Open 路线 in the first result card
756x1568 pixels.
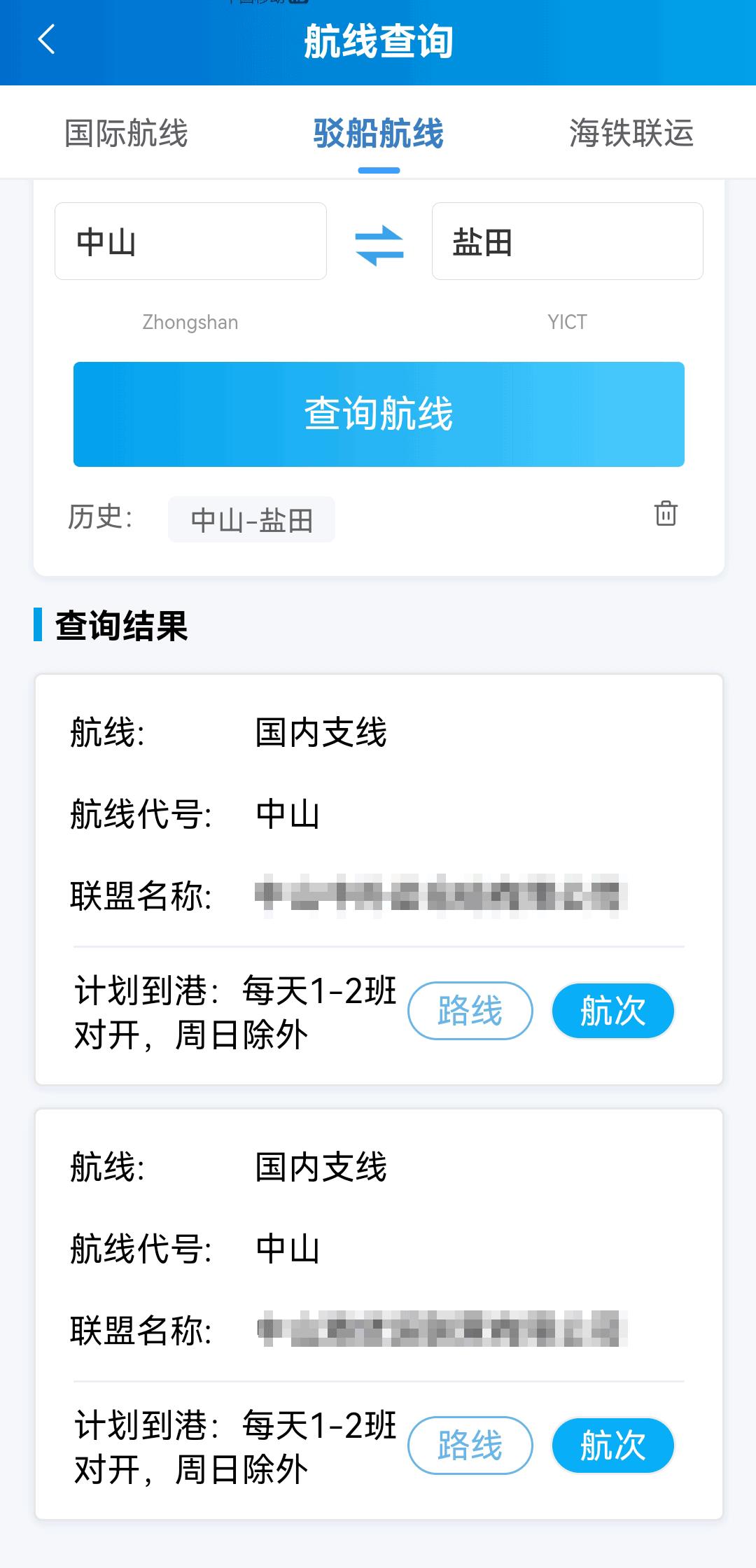click(x=470, y=1010)
